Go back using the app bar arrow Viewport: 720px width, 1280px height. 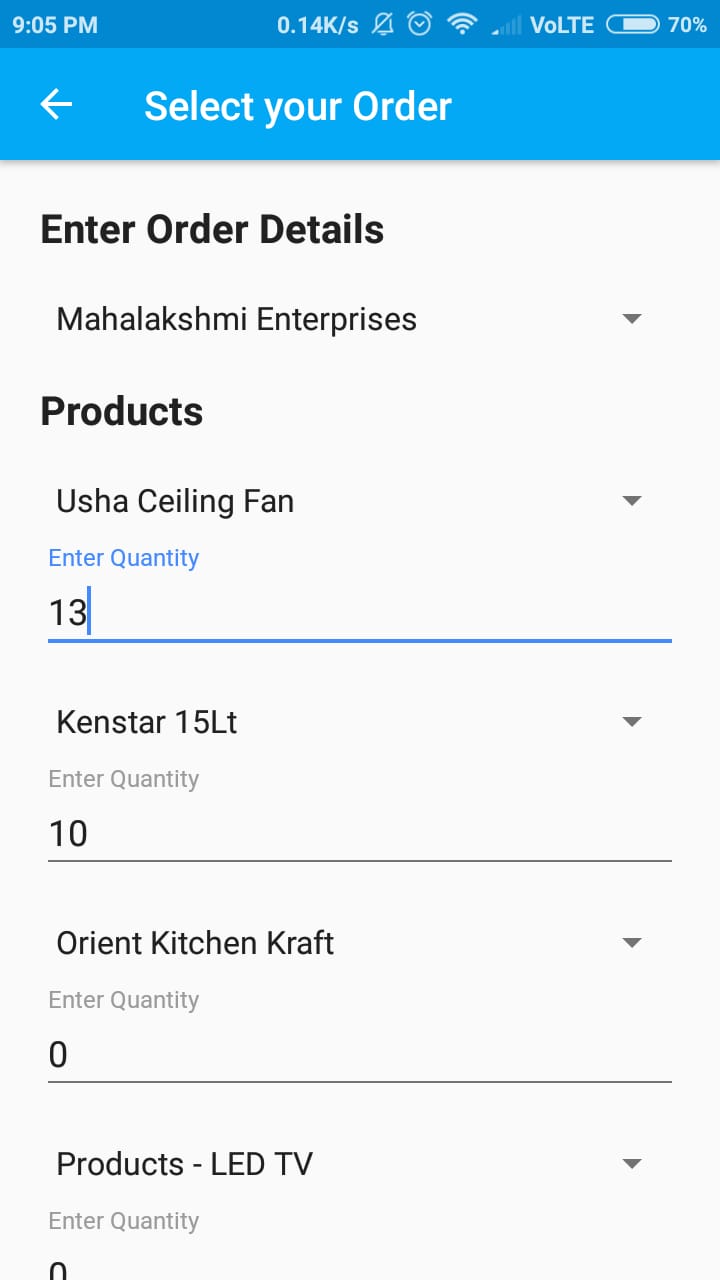tap(56, 105)
